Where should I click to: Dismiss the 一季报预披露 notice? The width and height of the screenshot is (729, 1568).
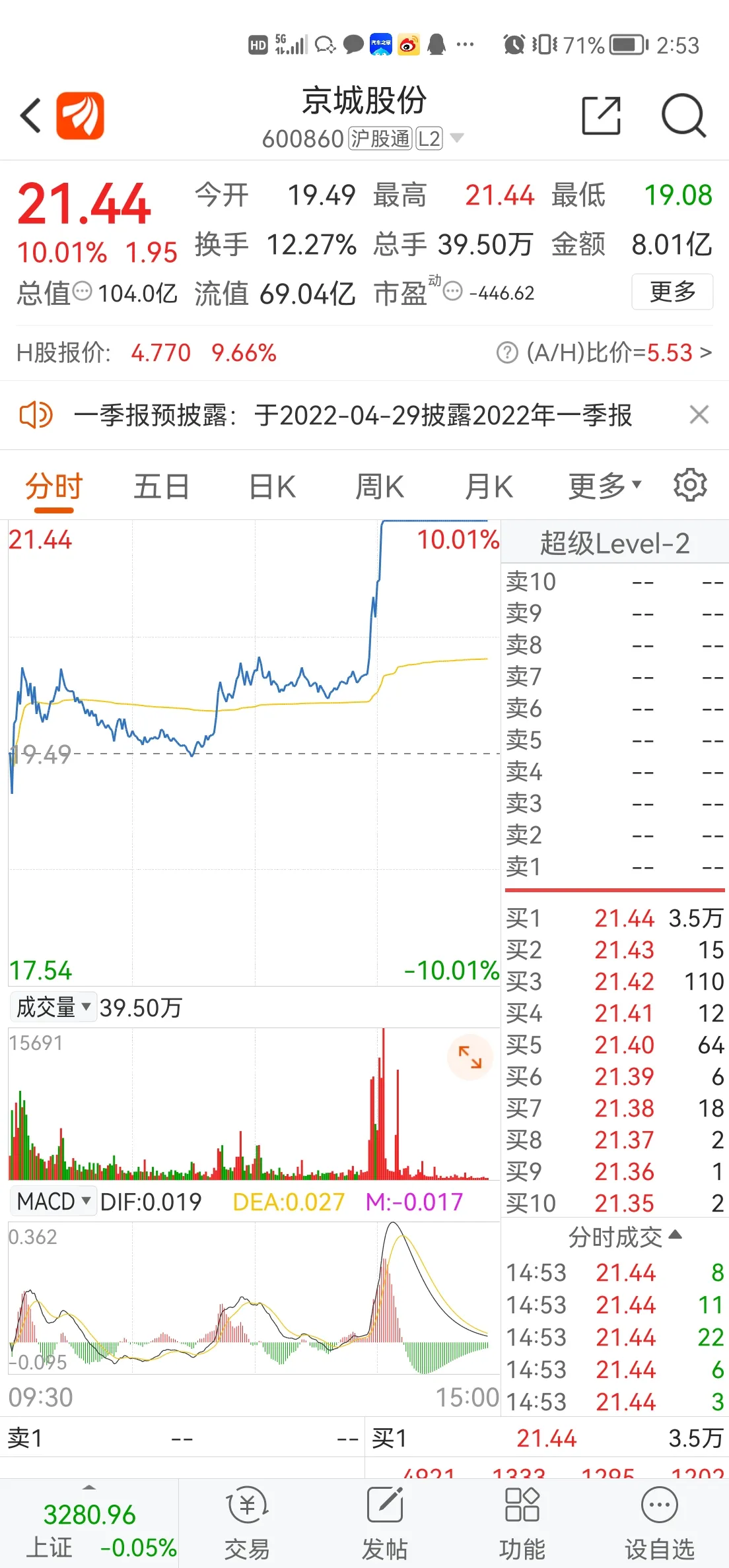[x=699, y=415]
